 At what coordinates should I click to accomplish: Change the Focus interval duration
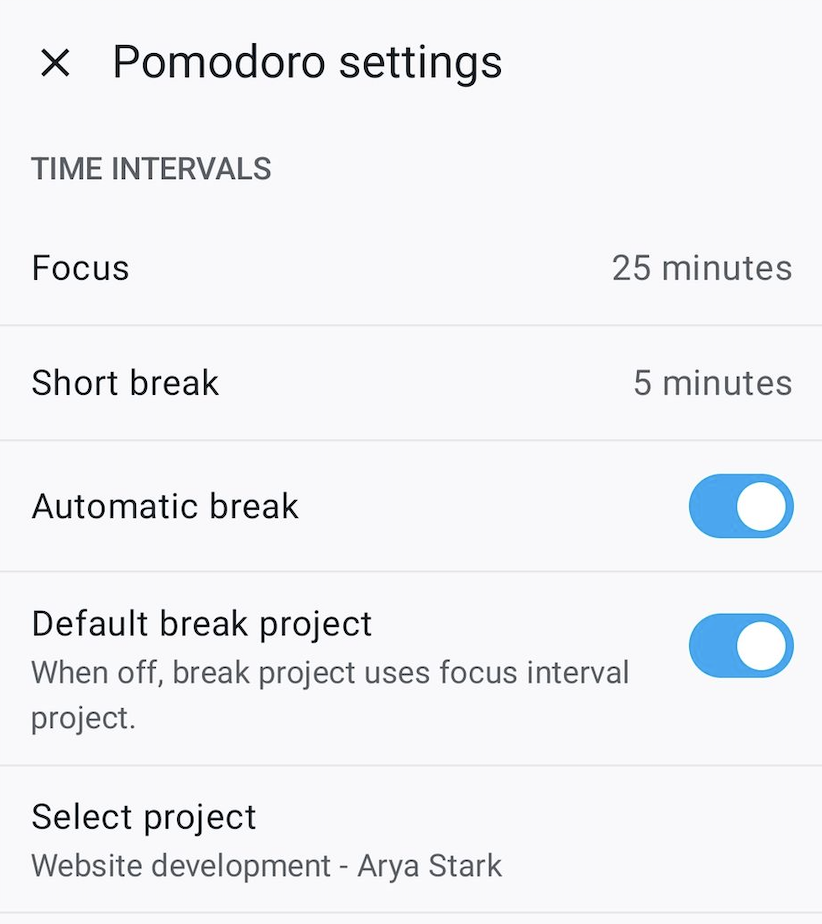[410, 268]
